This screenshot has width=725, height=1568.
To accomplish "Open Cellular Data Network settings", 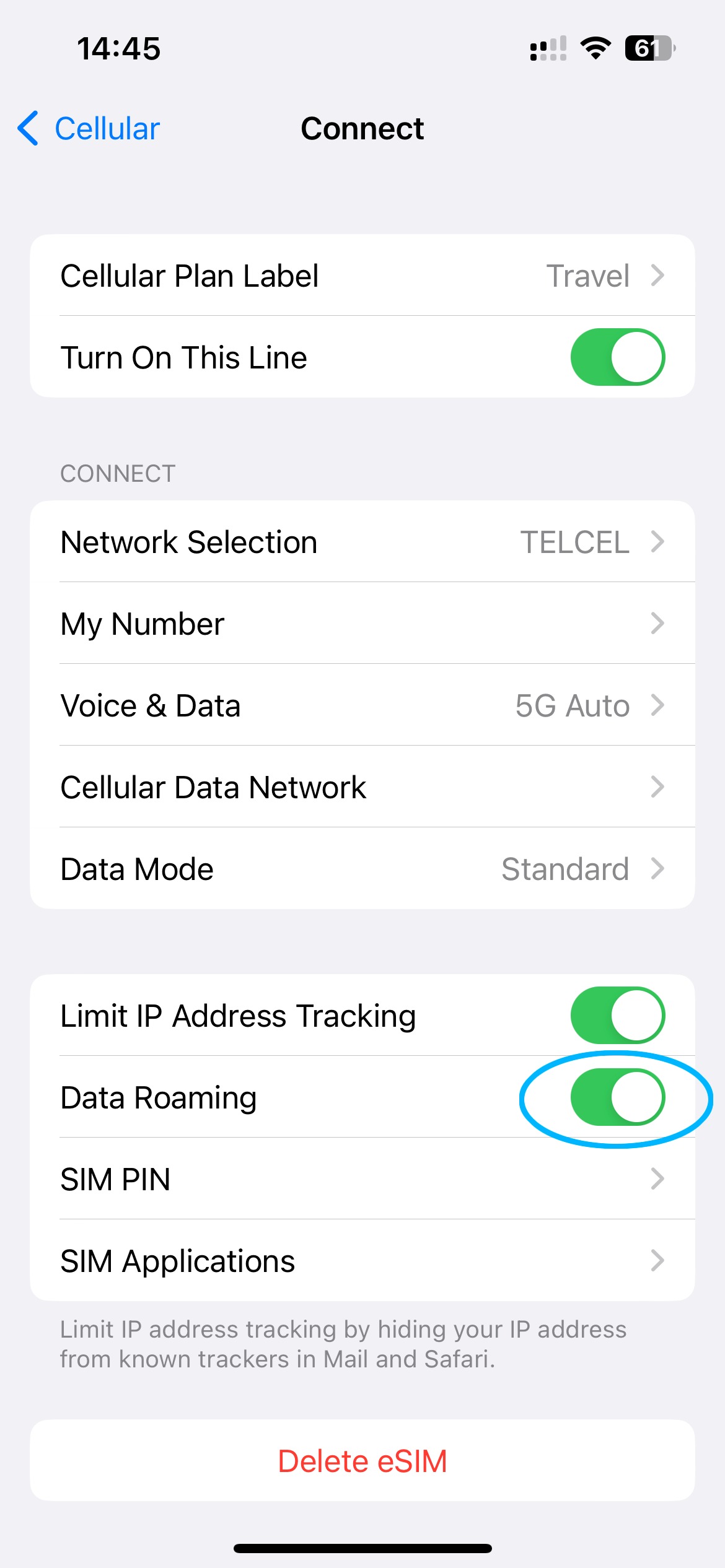I will (x=362, y=787).
